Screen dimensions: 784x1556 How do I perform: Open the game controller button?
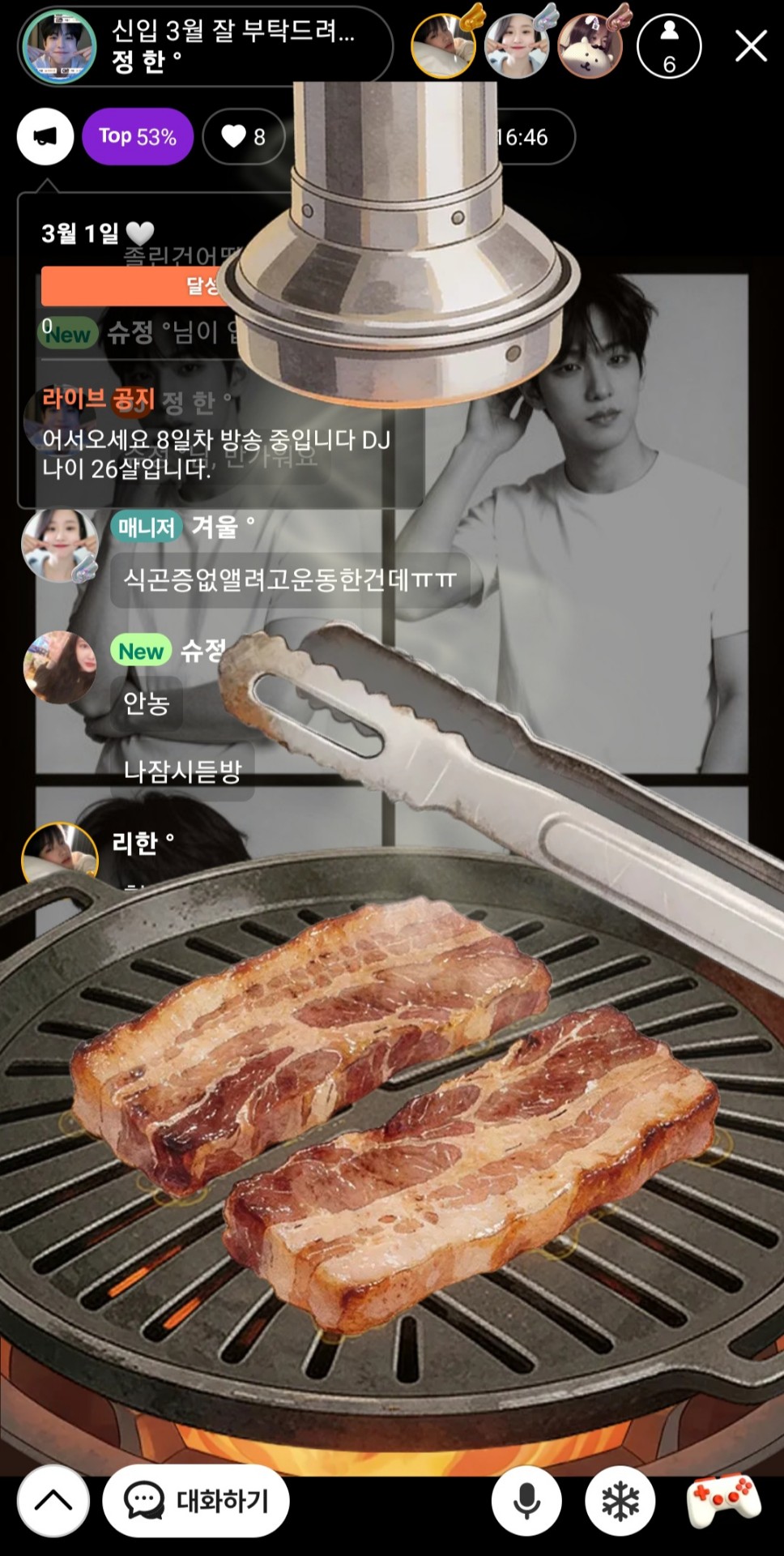pyautogui.click(x=723, y=1500)
